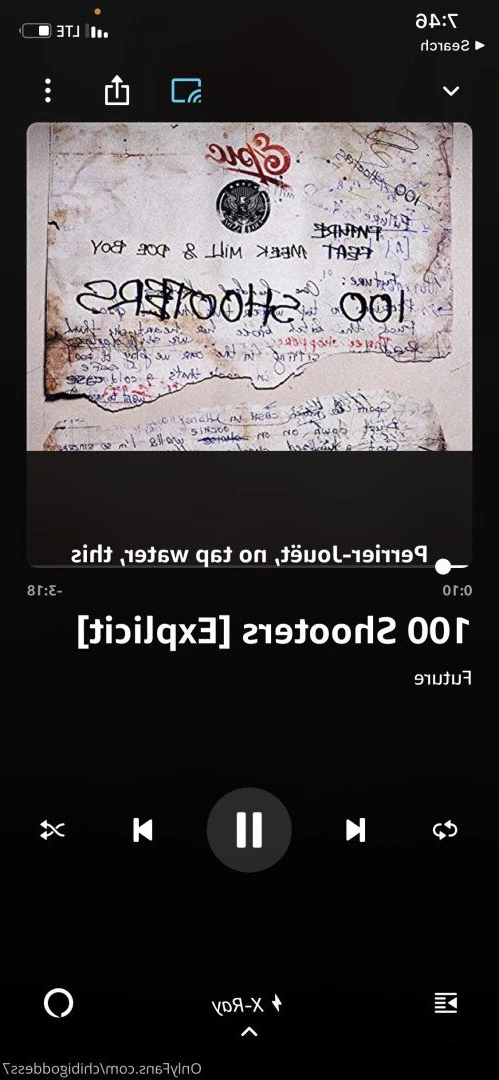This screenshot has height=1080, width=499.
Task: Pause the song 100 Shooters
Action: tap(249, 829)
